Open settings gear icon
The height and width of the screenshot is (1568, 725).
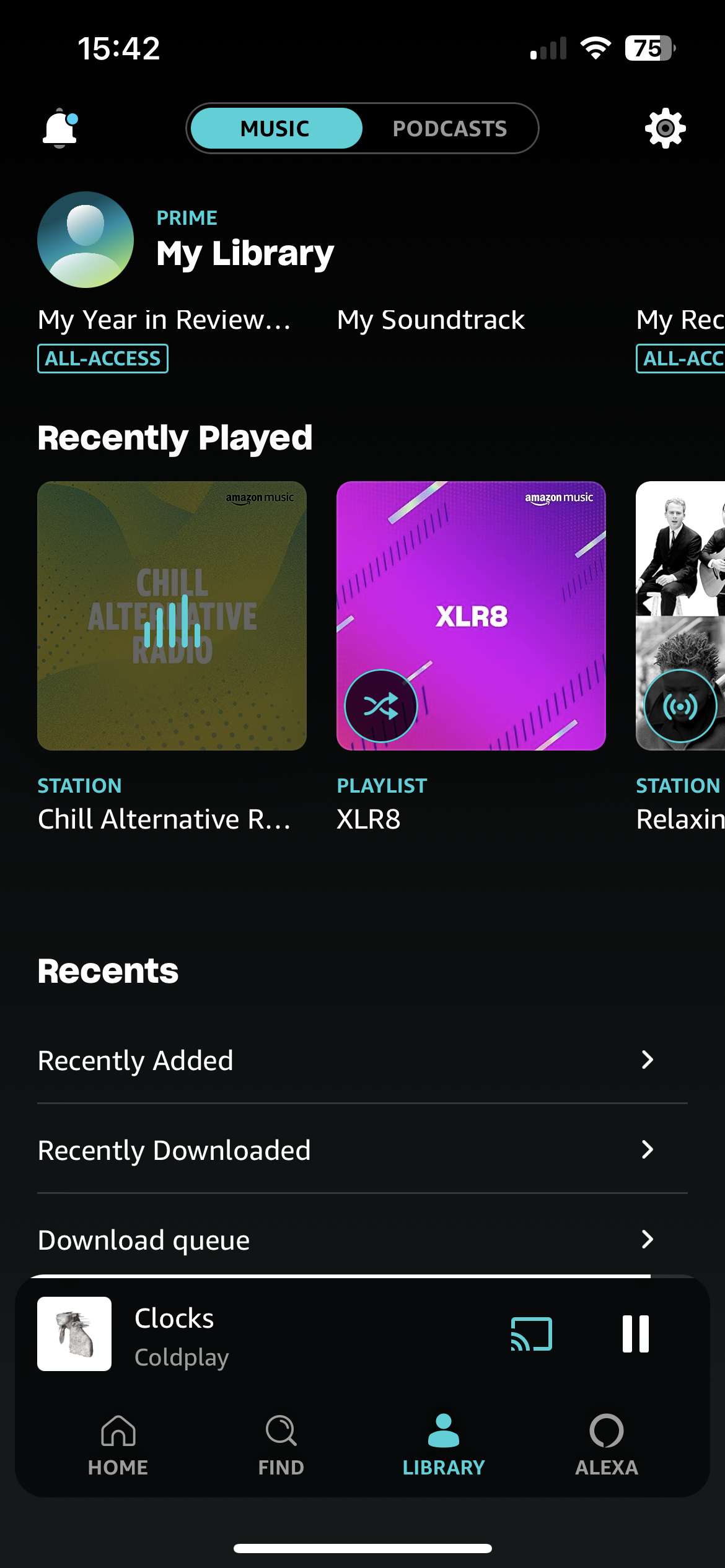coord(665,128)
